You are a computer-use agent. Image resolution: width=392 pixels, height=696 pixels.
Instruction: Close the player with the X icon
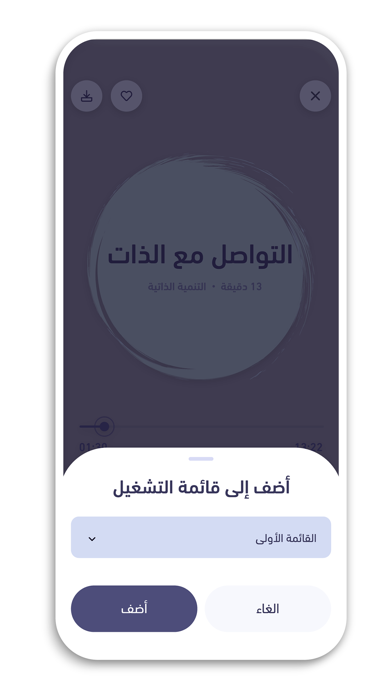315,96
